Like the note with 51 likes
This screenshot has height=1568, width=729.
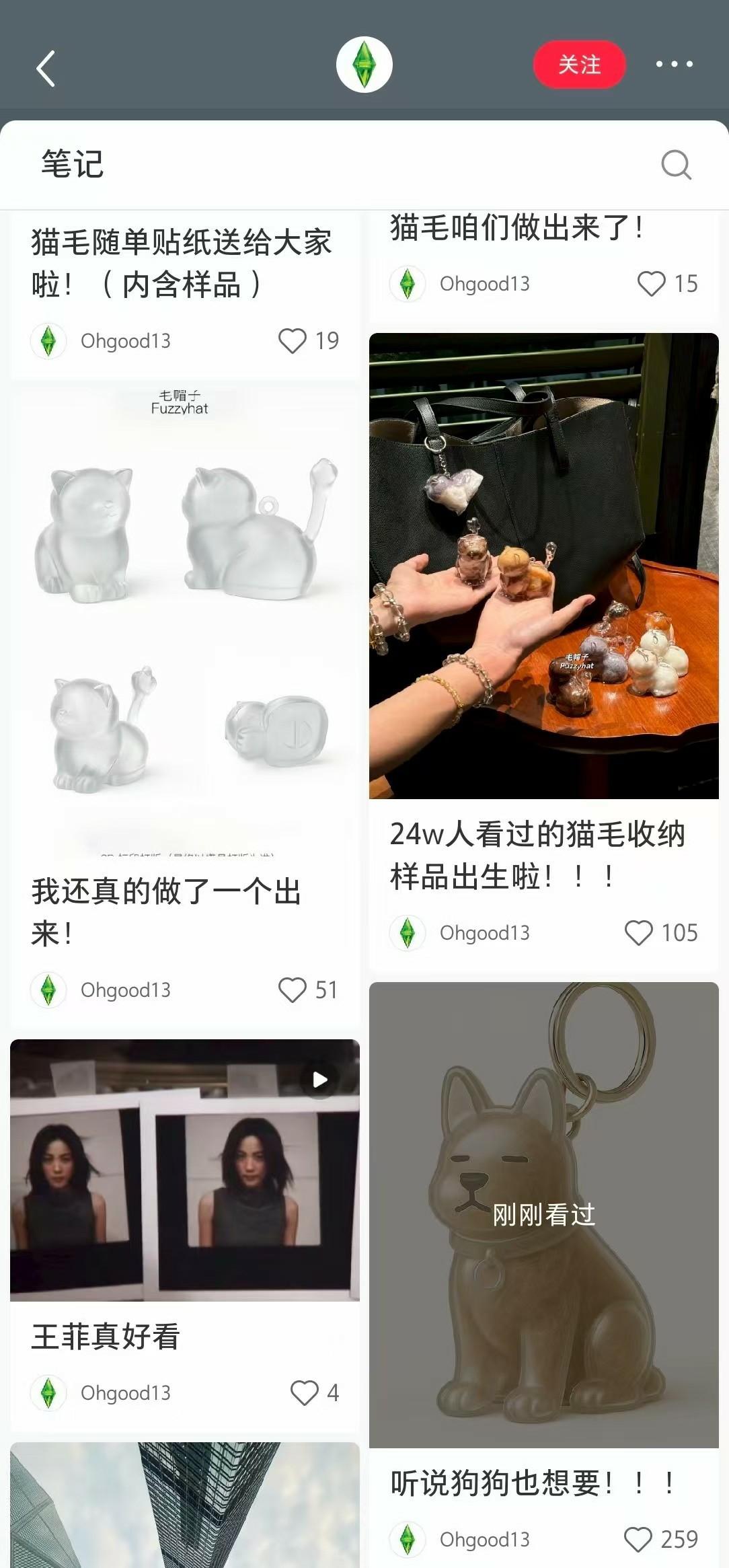point(293,990)
